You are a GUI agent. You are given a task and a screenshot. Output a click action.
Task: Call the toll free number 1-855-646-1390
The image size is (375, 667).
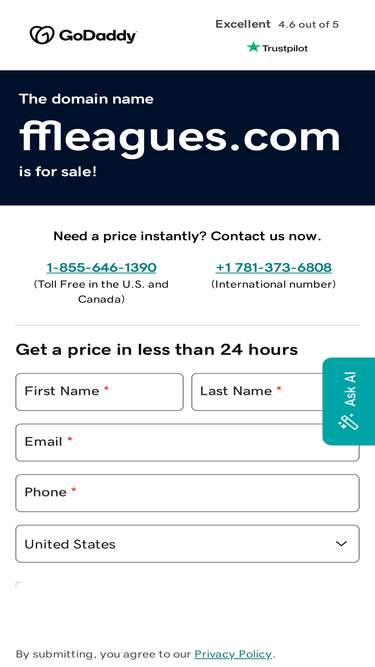[x=101, y=268]
